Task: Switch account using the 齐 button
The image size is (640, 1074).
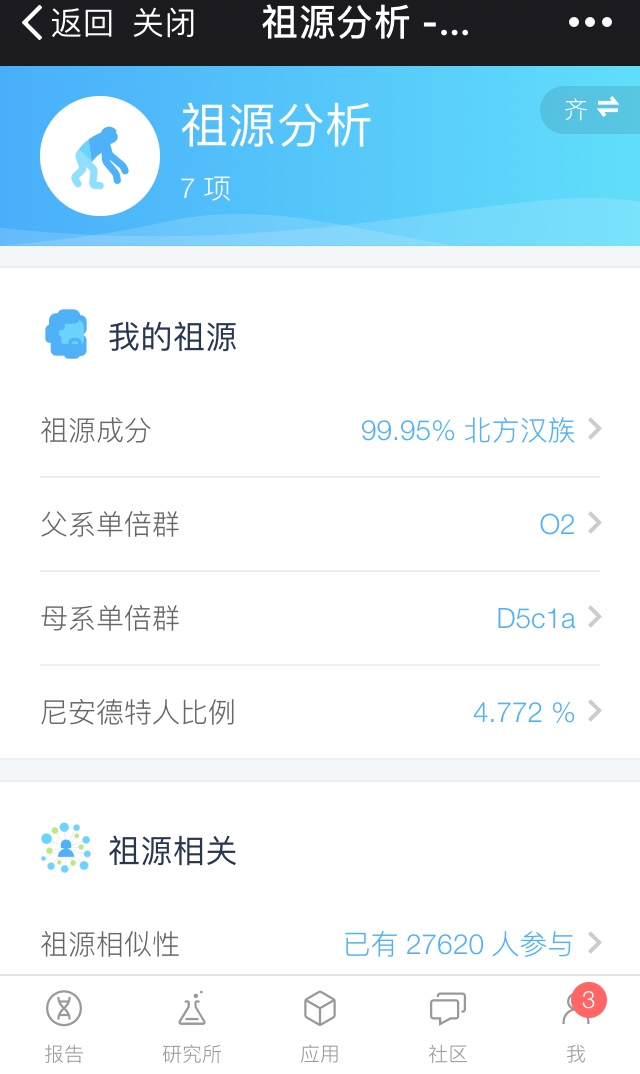Action: (591, 110)
